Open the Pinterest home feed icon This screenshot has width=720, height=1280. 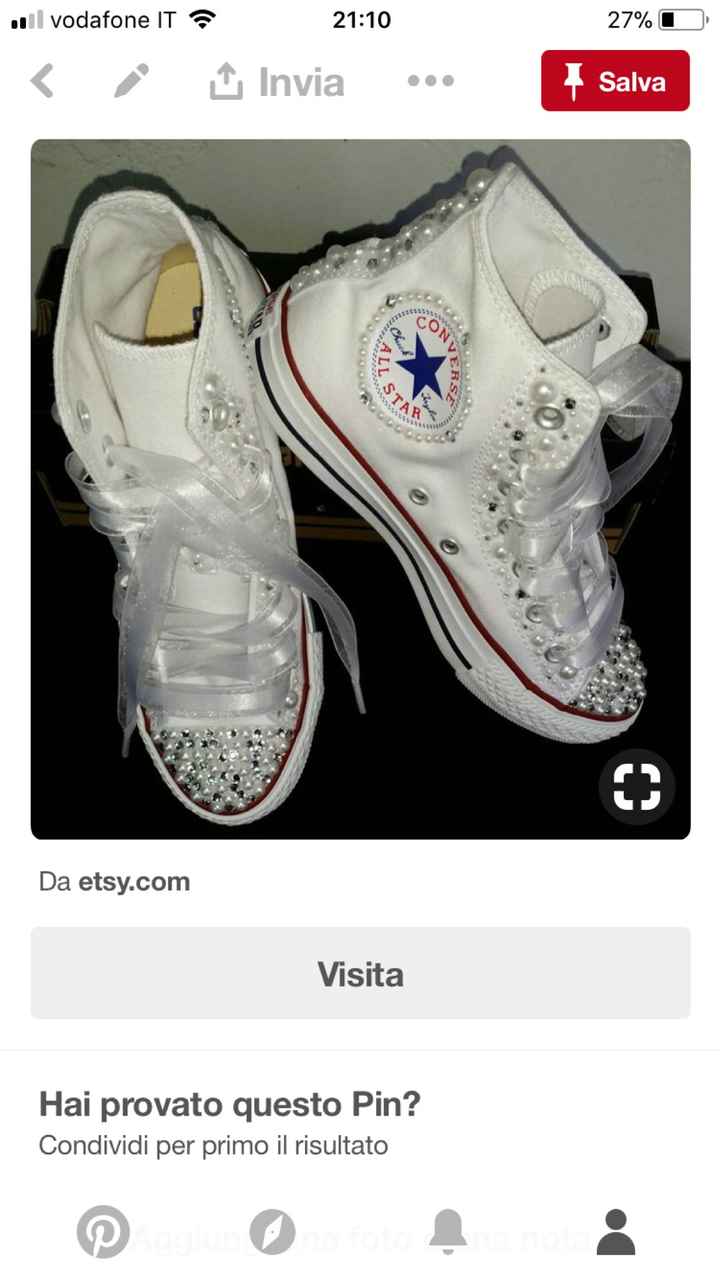[x=103, y=1232]
